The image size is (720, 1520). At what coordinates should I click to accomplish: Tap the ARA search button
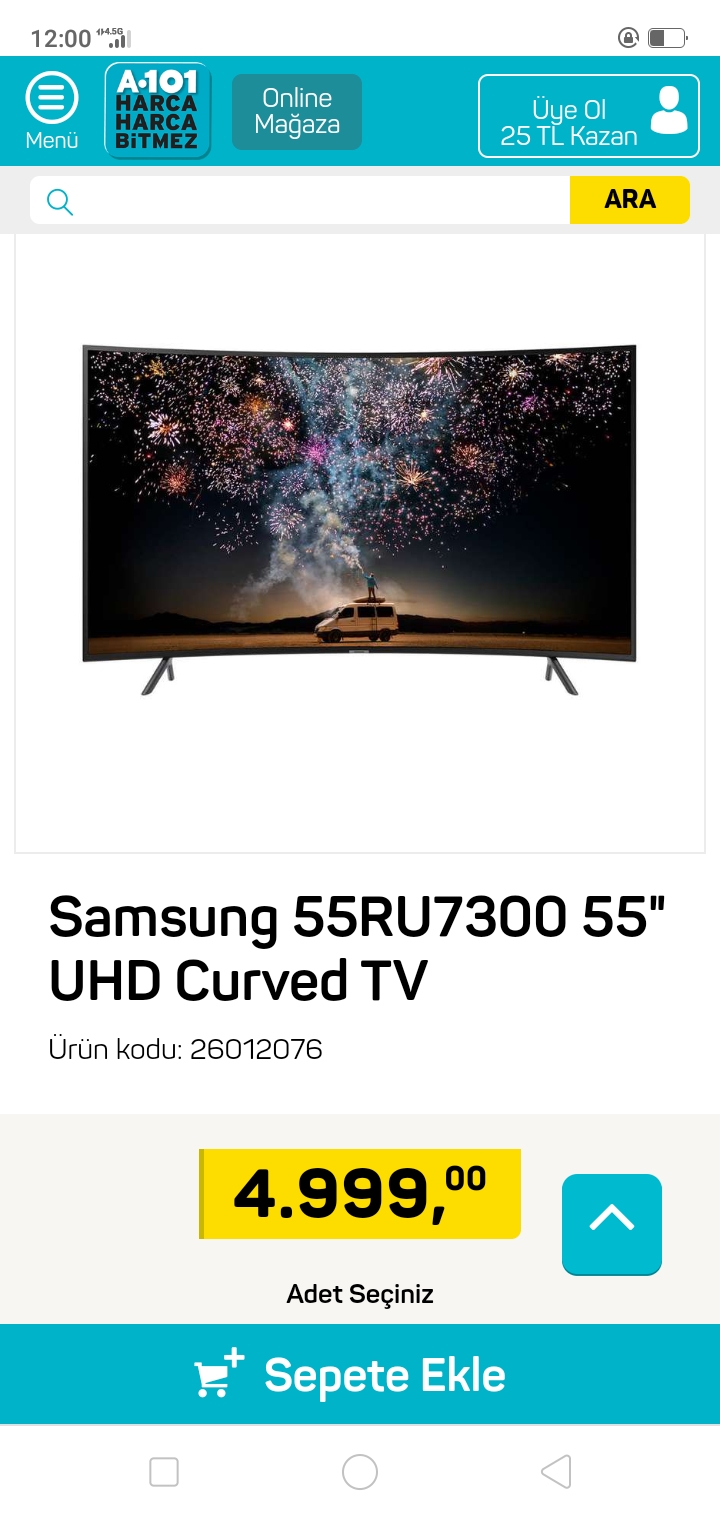[630, 200]
